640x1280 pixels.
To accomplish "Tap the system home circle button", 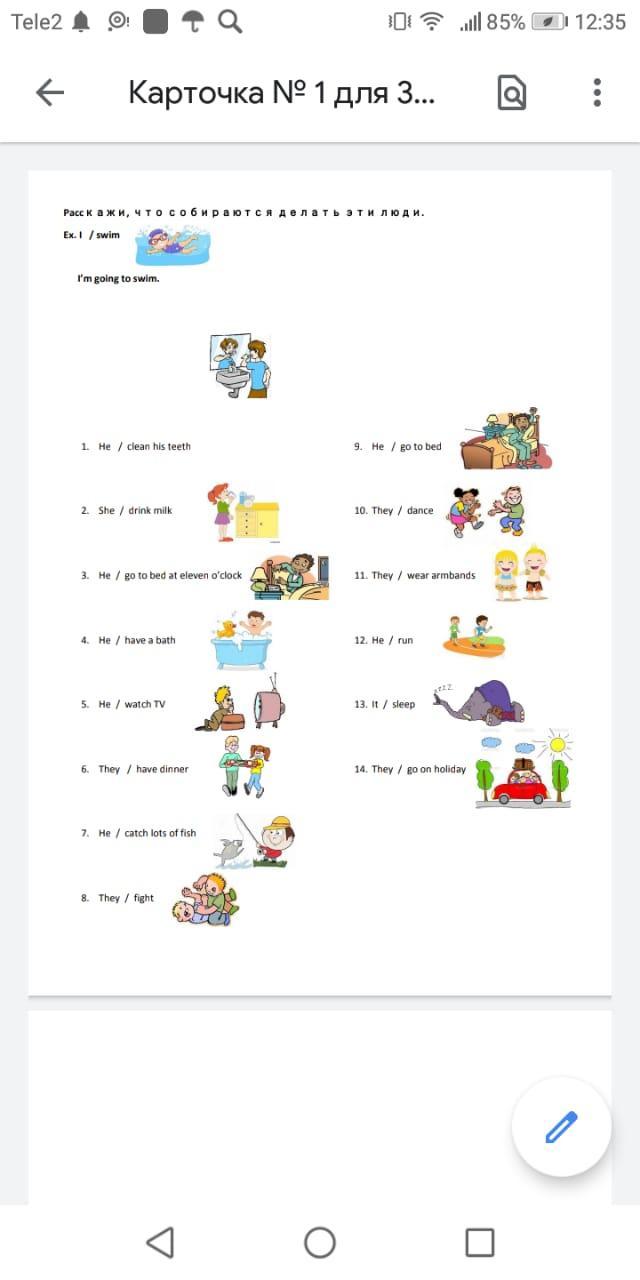I will [320, 1242].
